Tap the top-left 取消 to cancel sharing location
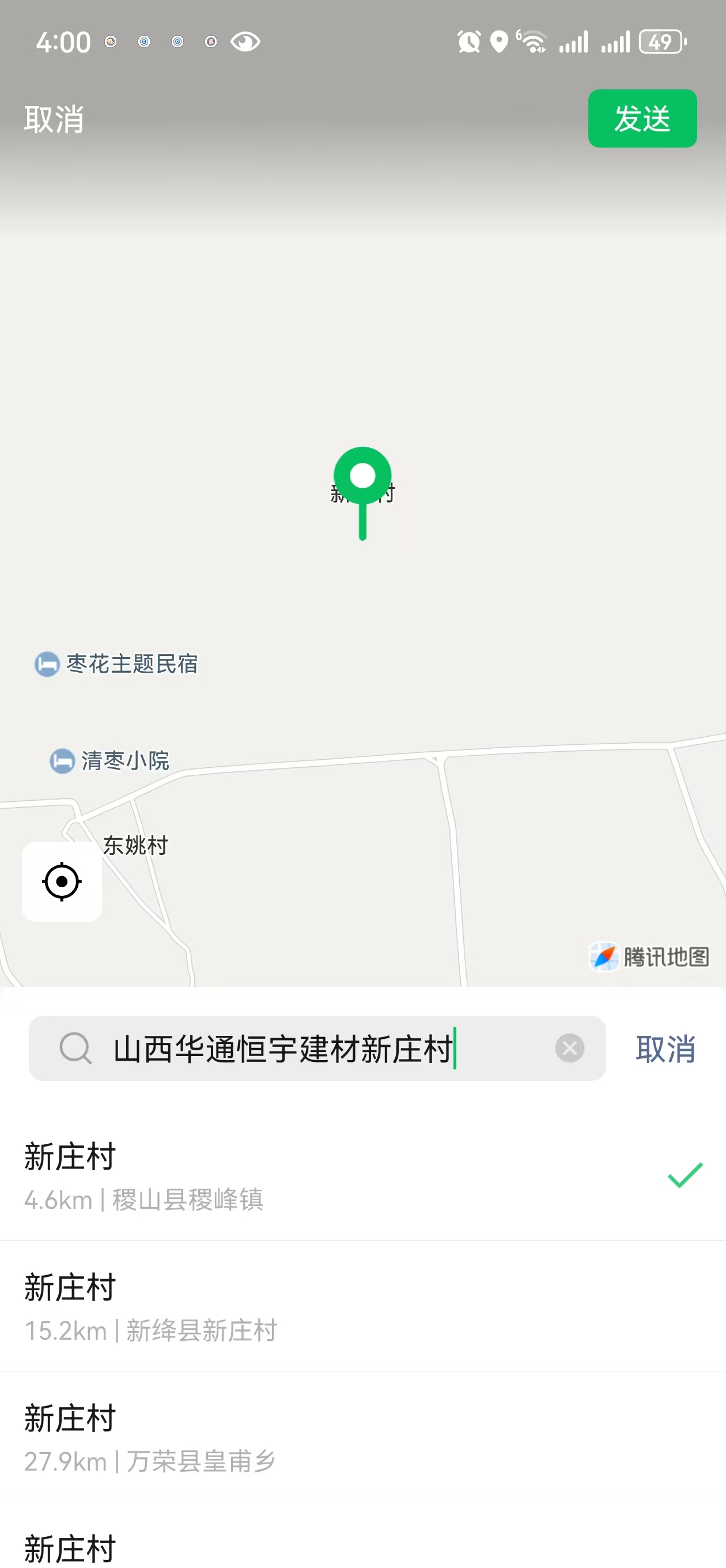 54,119
